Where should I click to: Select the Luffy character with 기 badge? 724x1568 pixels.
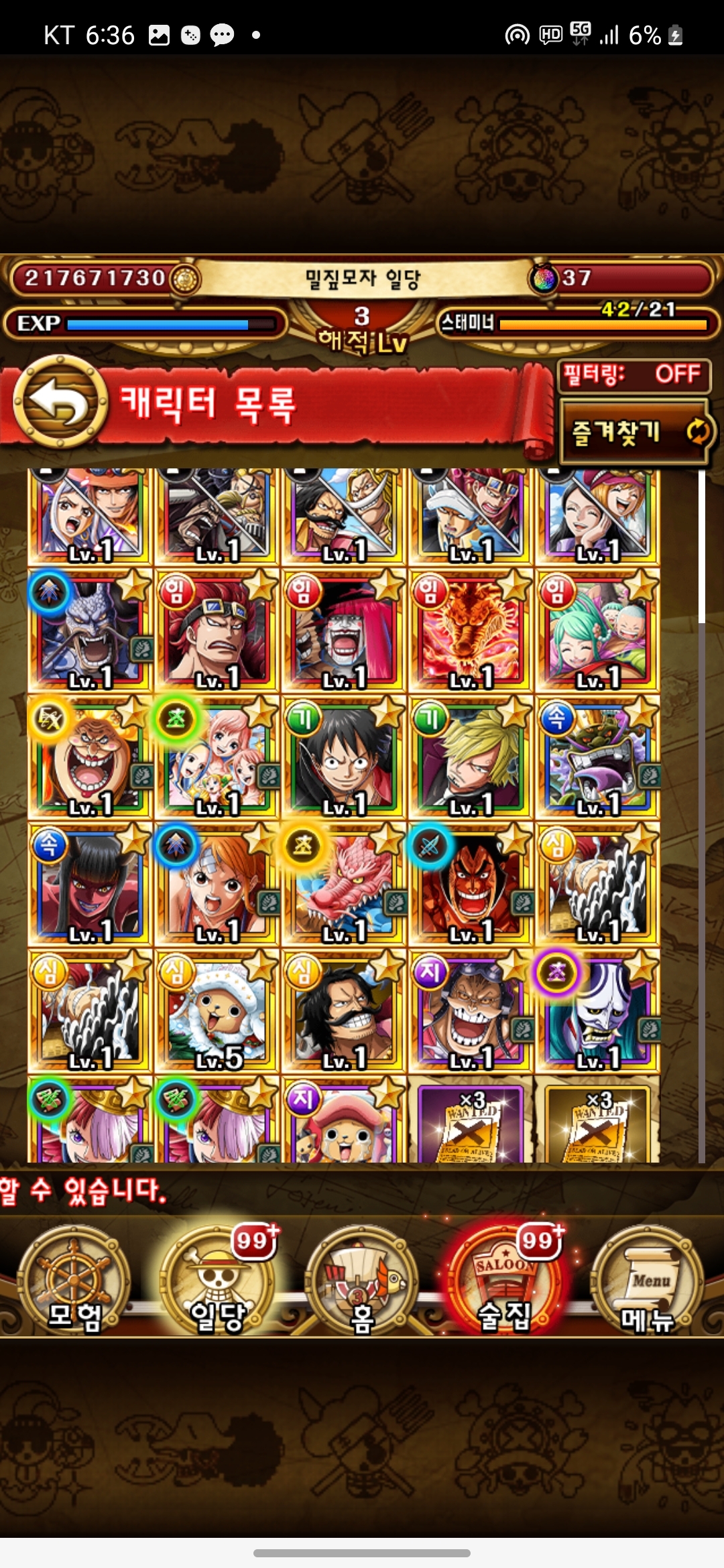tap(343, 757)
